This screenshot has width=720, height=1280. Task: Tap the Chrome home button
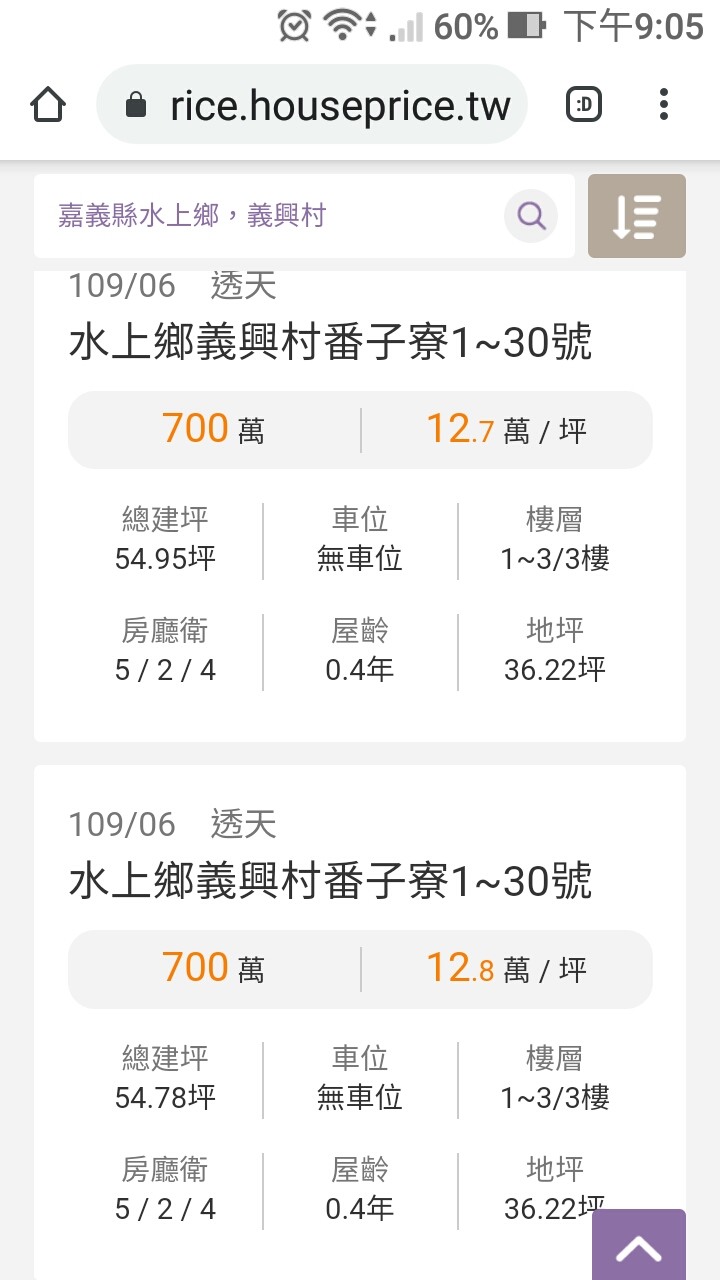point(48,105)
